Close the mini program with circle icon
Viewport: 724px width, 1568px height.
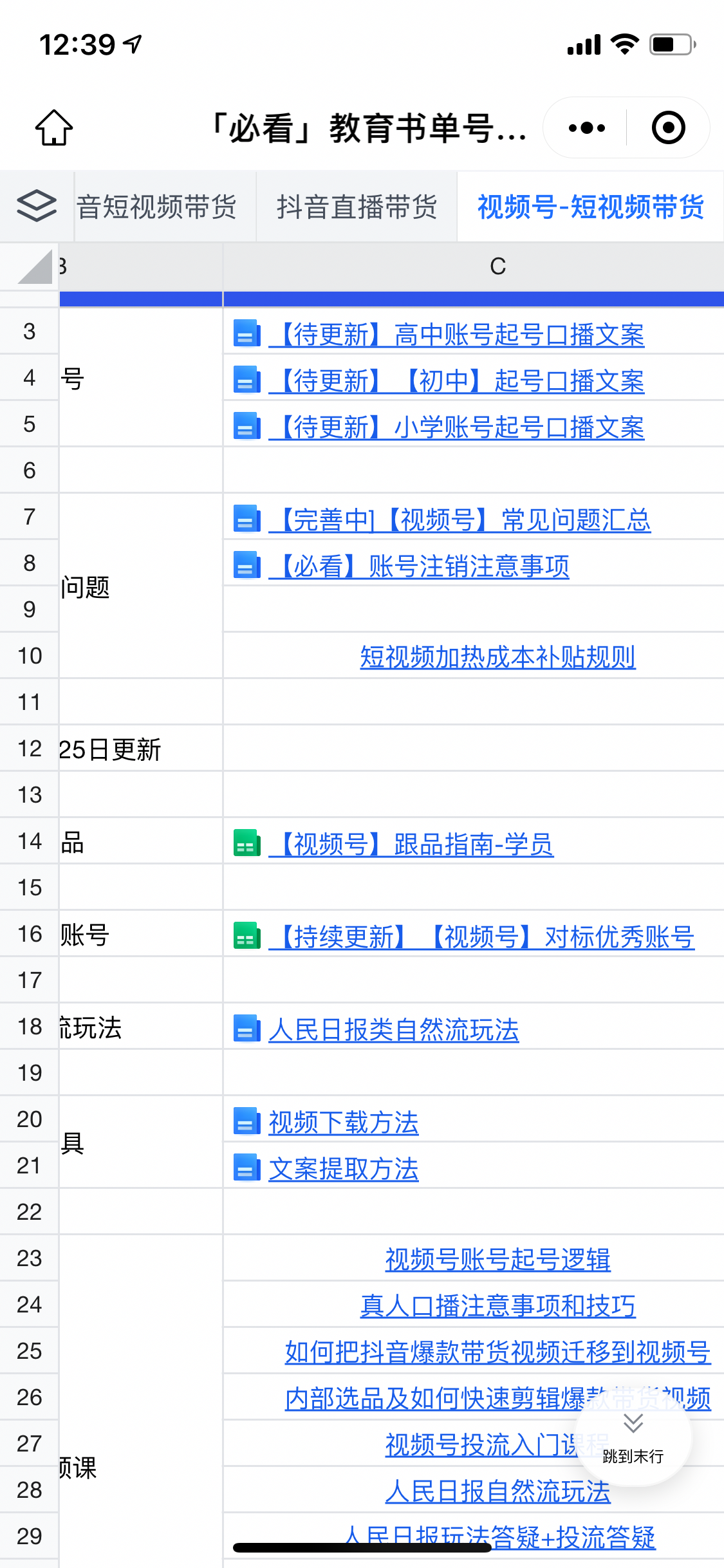point(668,127)
